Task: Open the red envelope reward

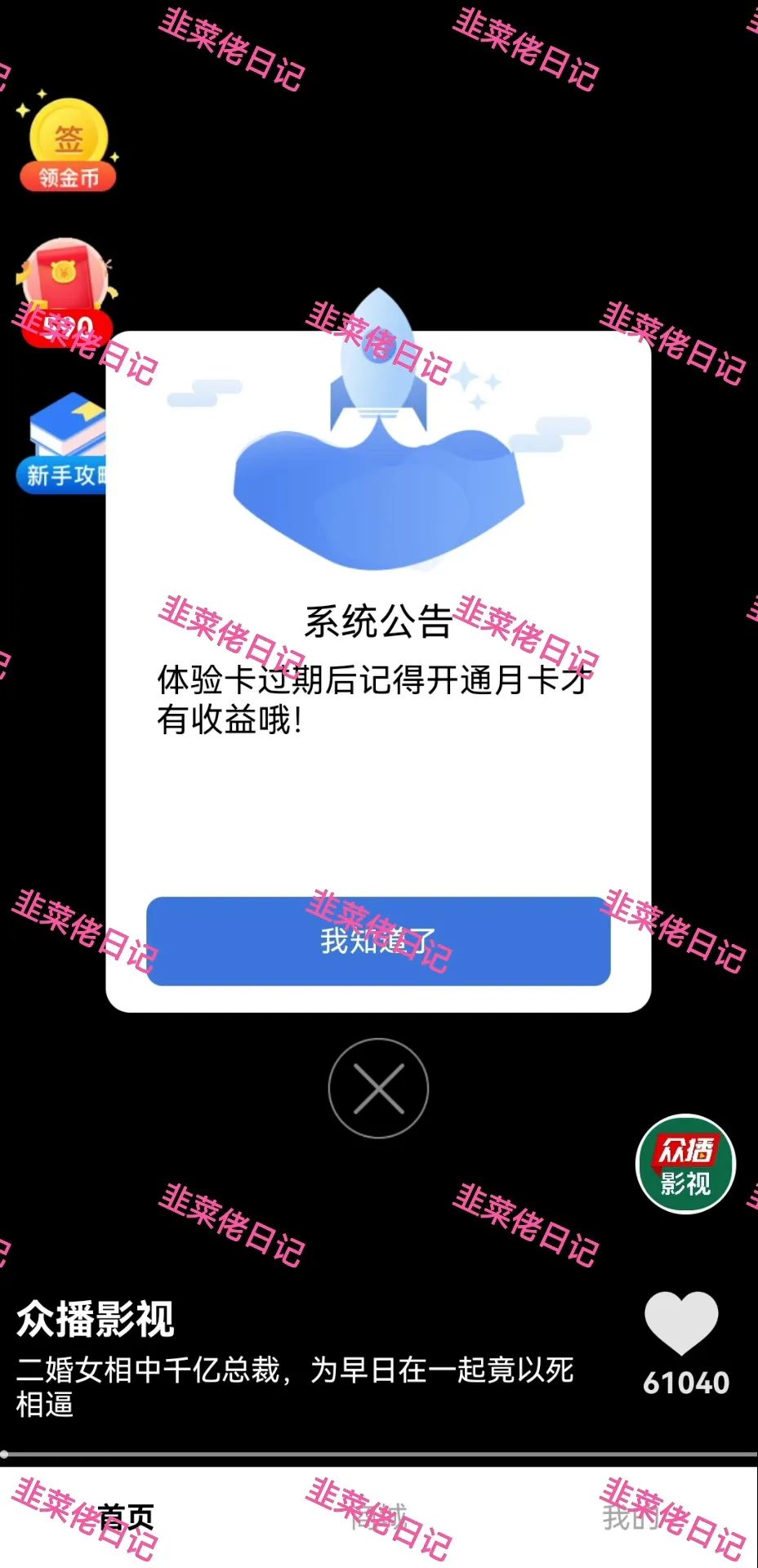Action: pyautogui.click(x=65, y=292)
